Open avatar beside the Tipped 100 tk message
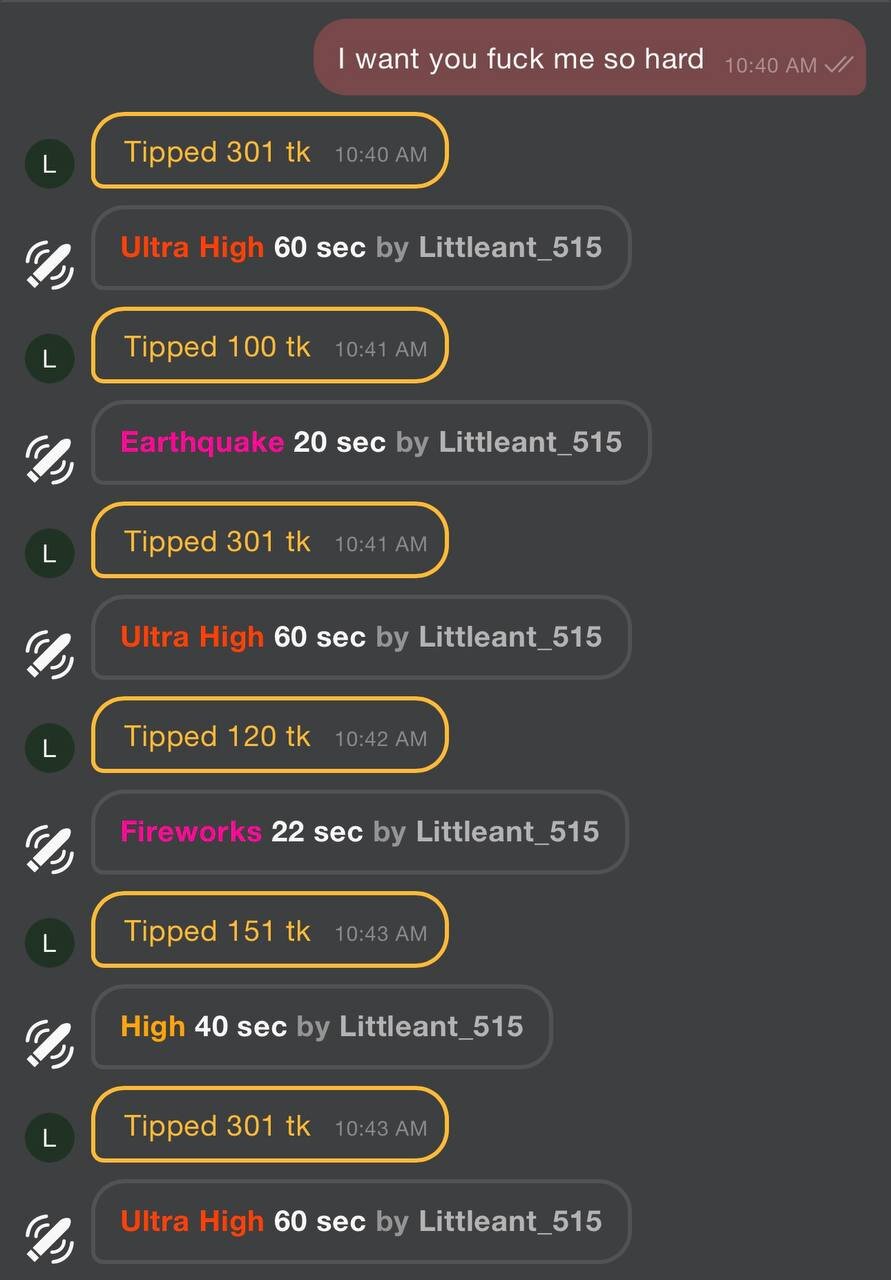This screenshot has width=891, height=1280. tap(49, 357)
